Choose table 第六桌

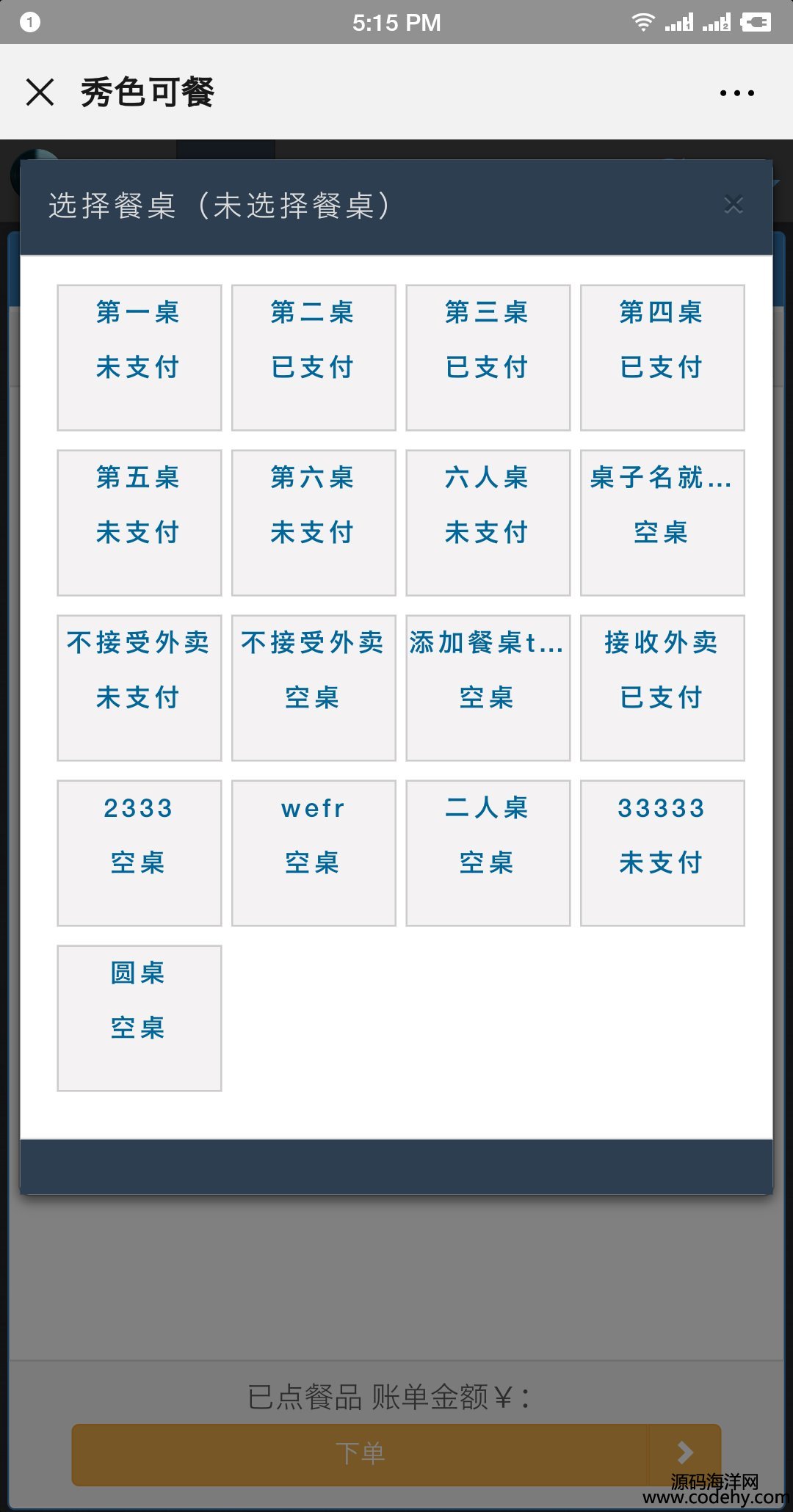point(314,523)
